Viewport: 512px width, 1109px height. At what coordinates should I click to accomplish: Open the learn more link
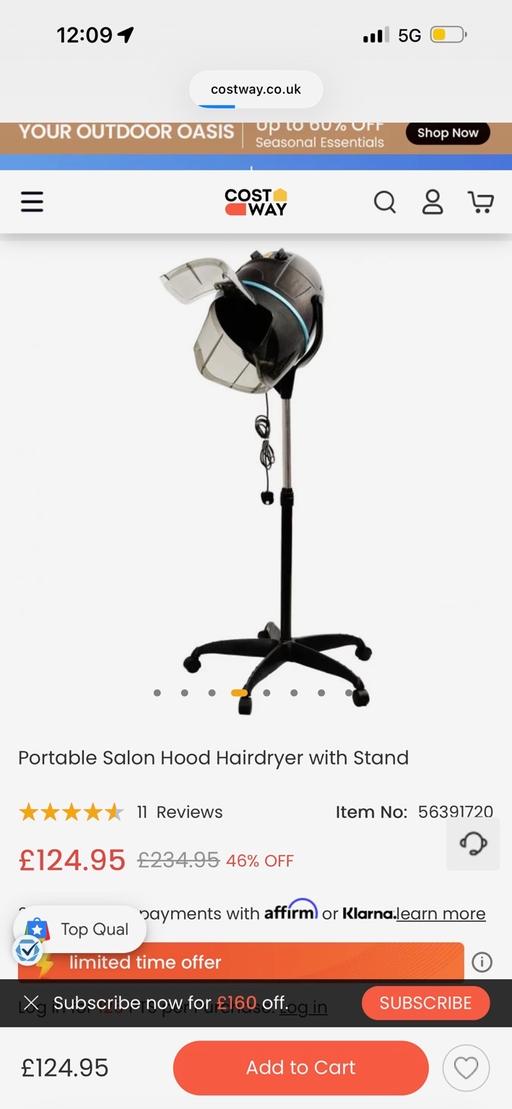(441, 913)
